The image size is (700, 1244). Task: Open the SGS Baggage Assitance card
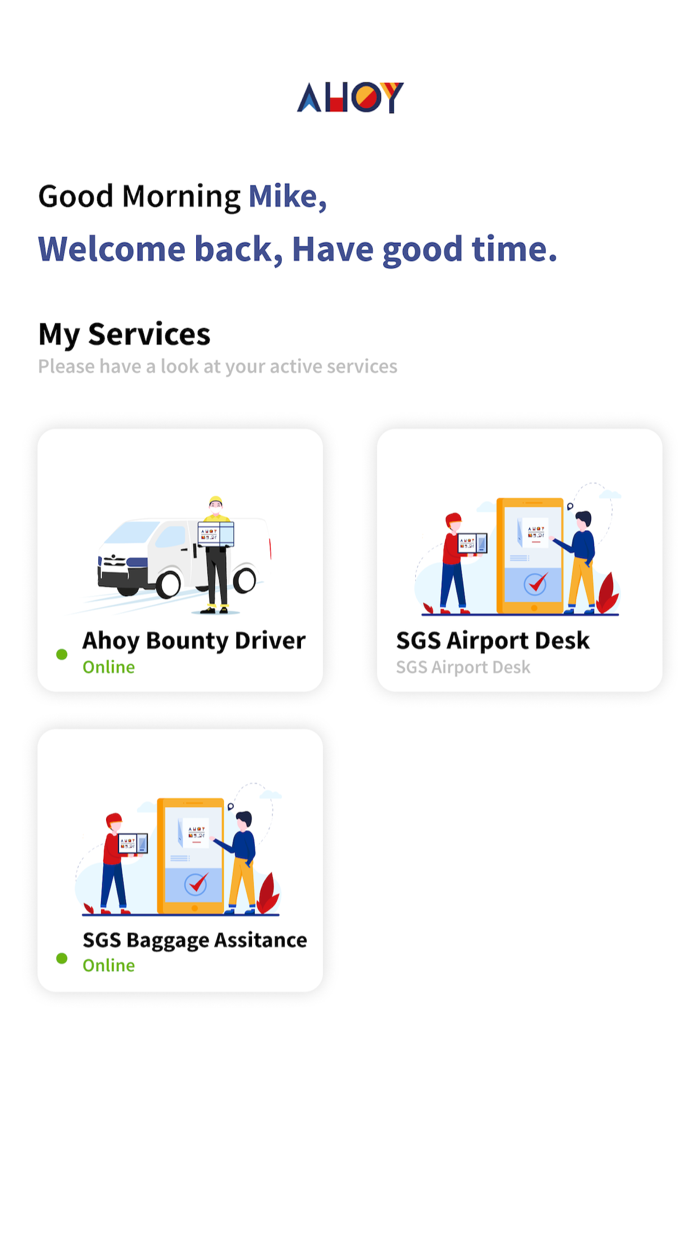point(180,860)
